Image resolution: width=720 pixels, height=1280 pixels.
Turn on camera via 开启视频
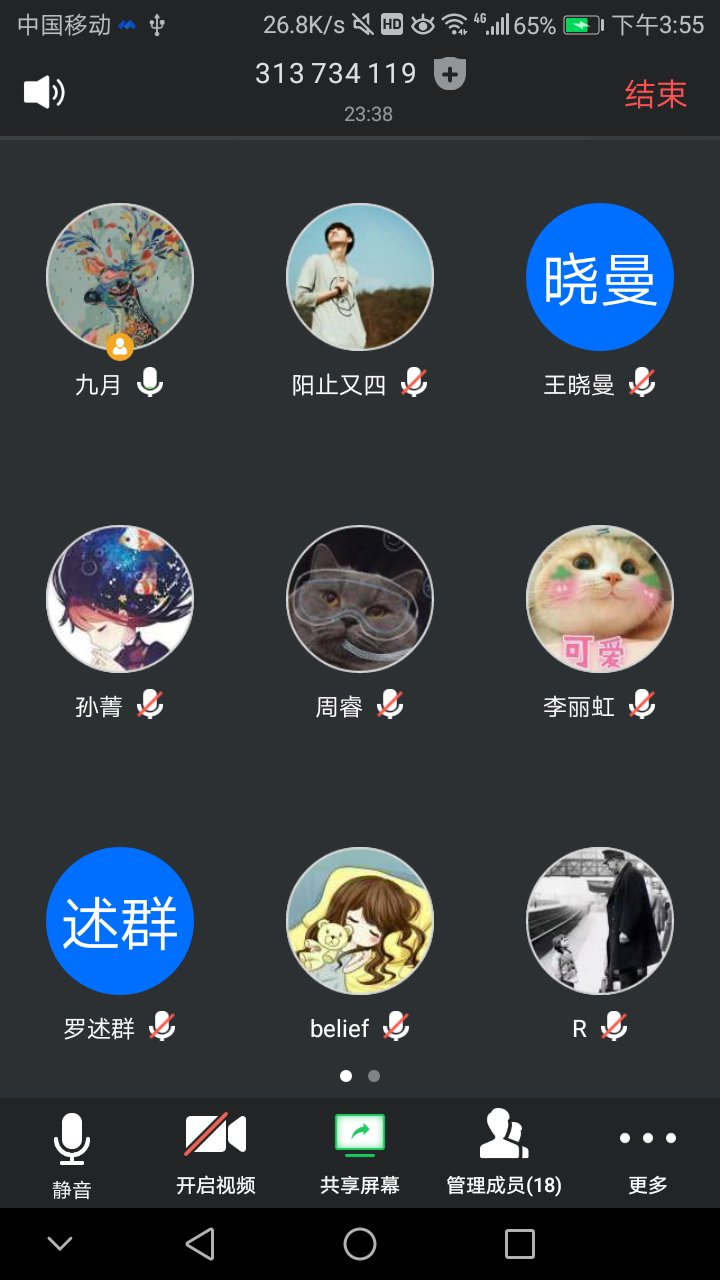tap(216, 1155)
